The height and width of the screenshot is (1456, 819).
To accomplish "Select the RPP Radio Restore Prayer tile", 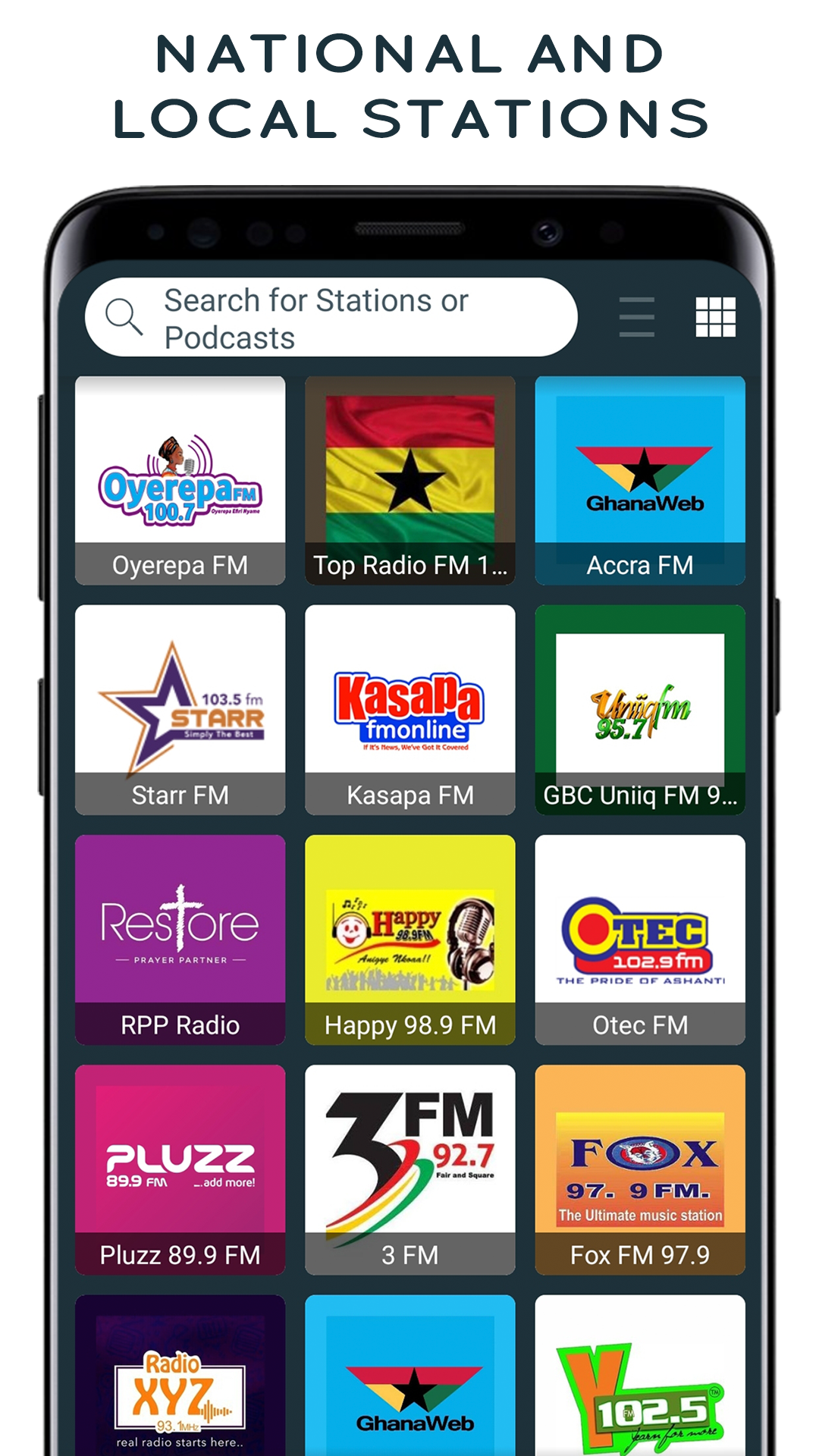I will point(180,933).
